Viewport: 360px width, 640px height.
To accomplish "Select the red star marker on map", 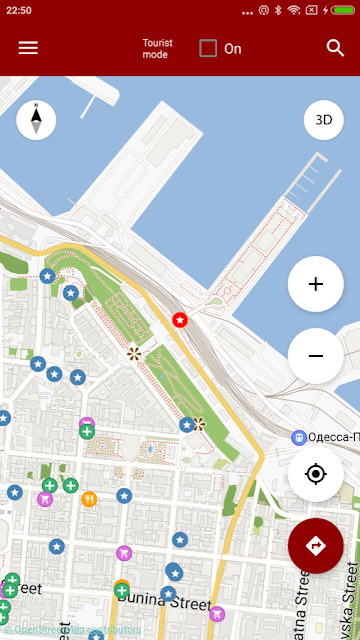I will (180, 320).
